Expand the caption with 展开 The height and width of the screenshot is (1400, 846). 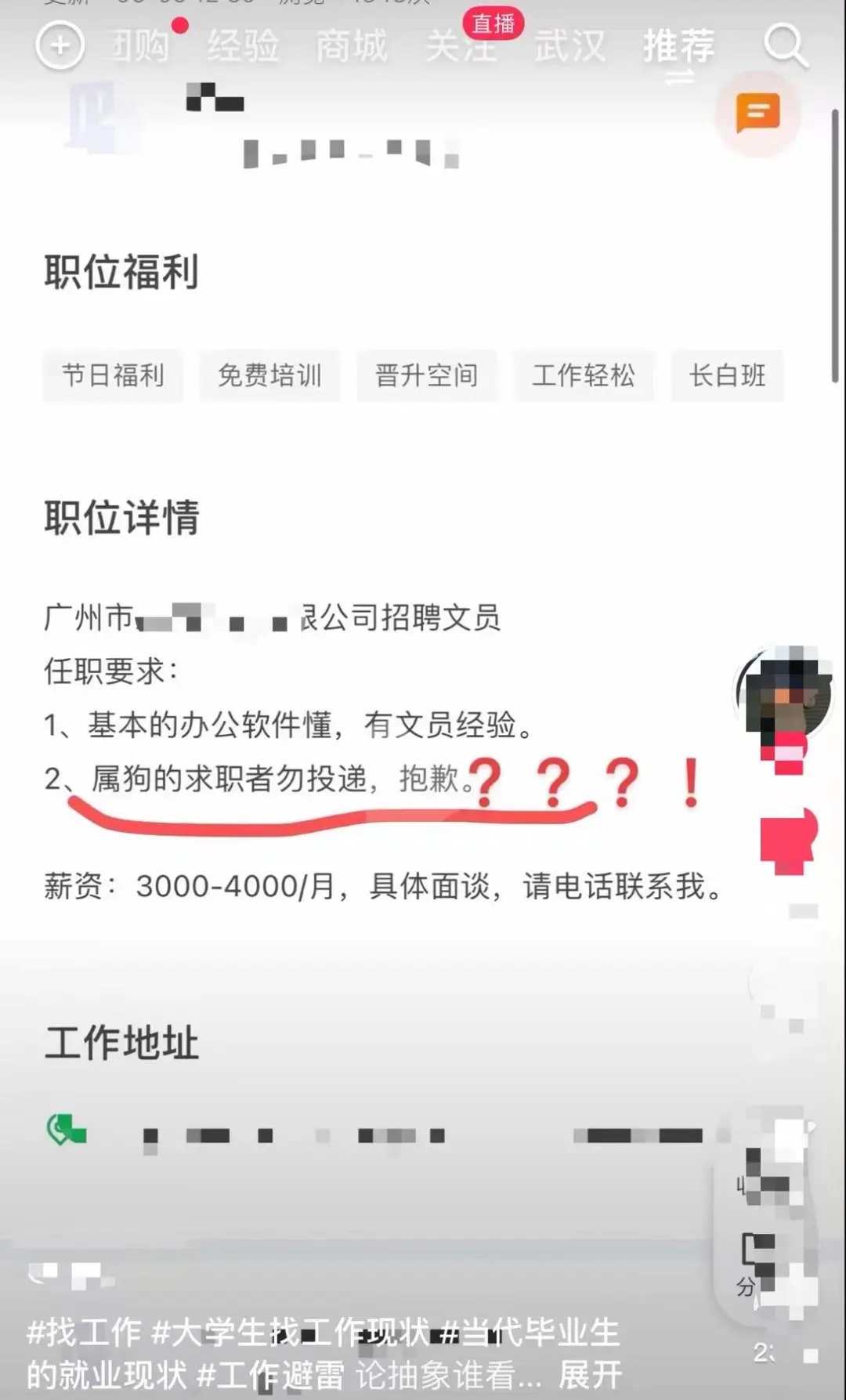click(590, 1373)
